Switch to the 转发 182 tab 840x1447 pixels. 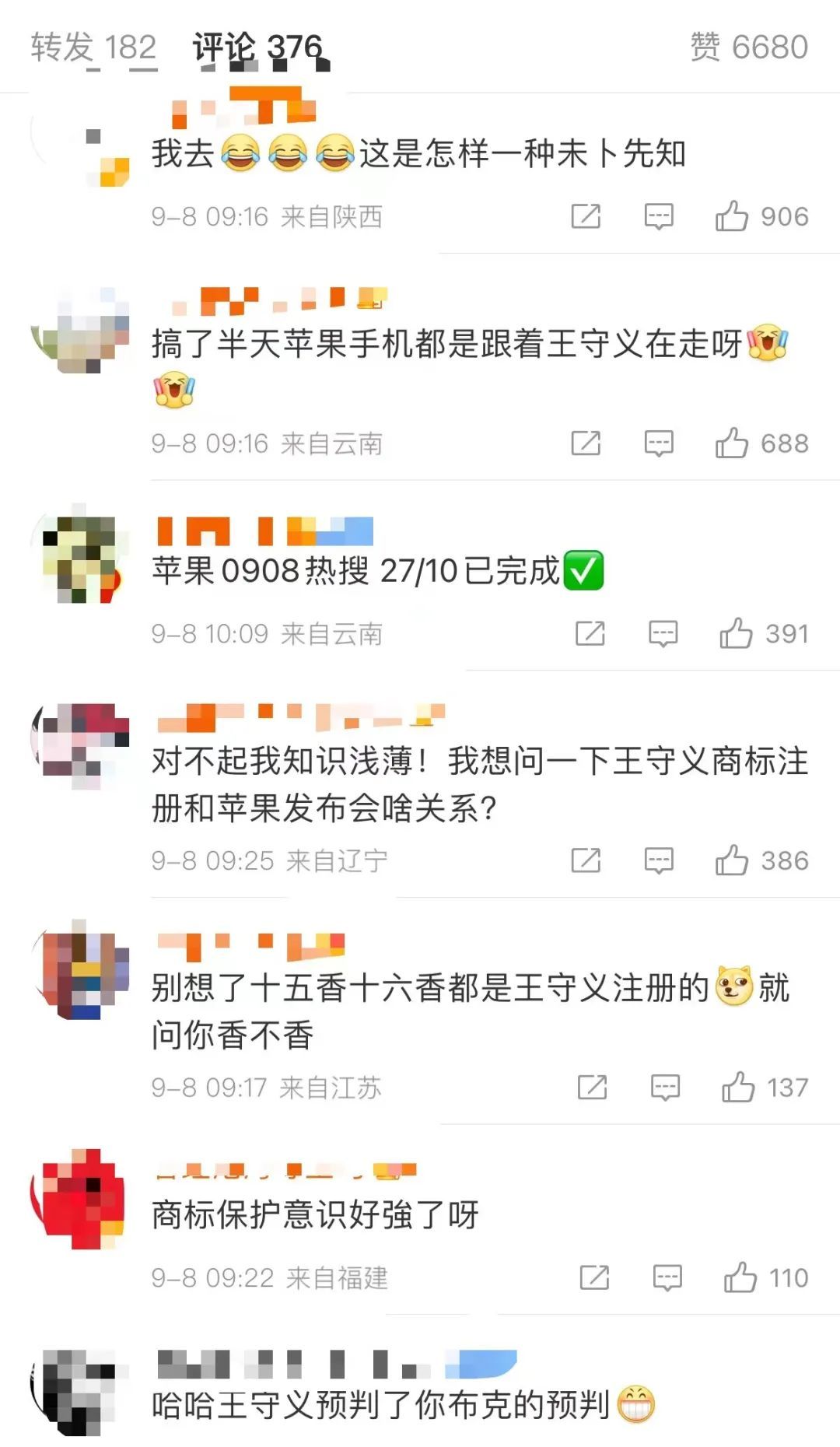[x=93, y=47]
